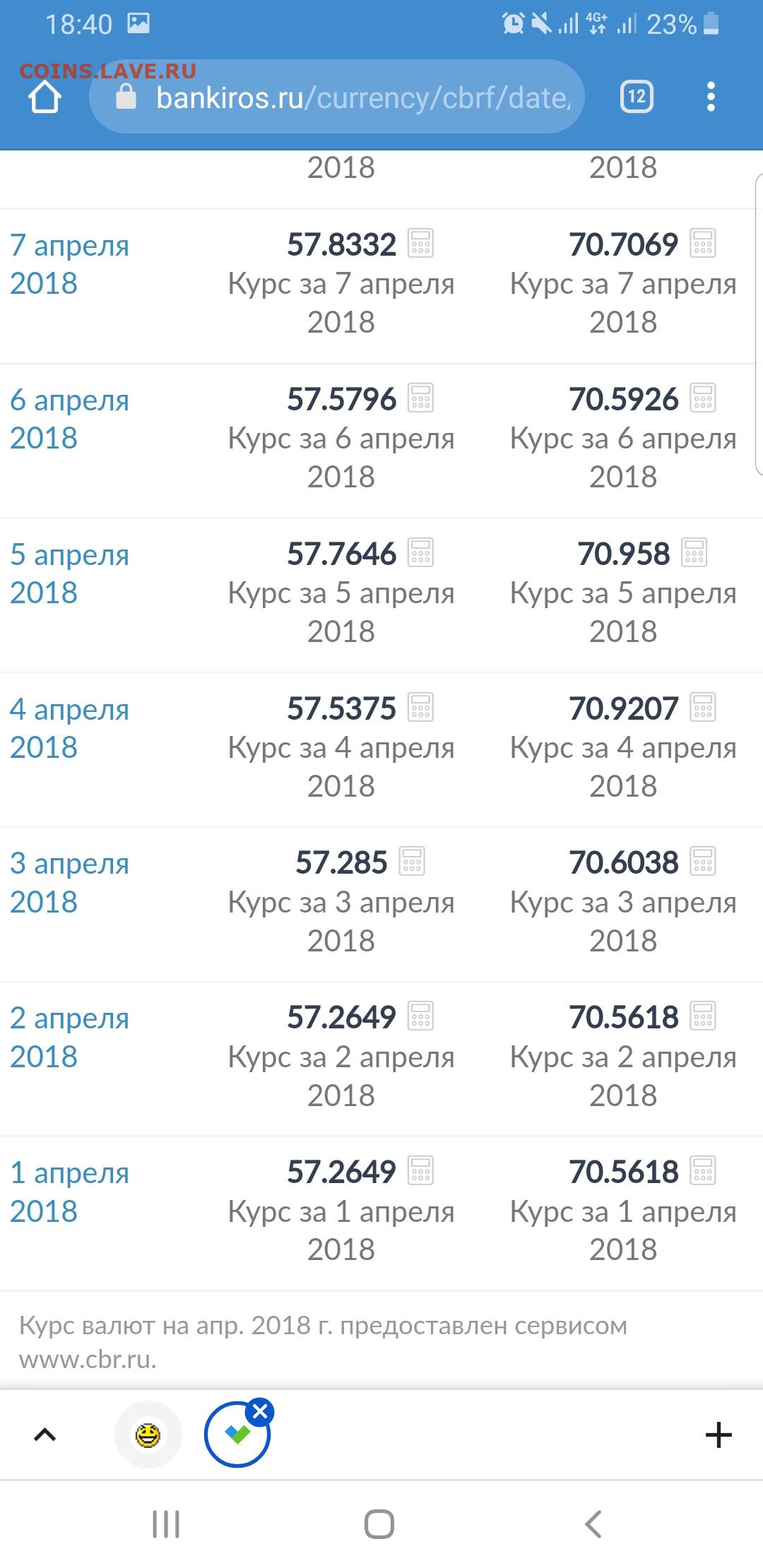
Task: Open calculator icon beside 70.958
Action: click(x=694, y=553)
